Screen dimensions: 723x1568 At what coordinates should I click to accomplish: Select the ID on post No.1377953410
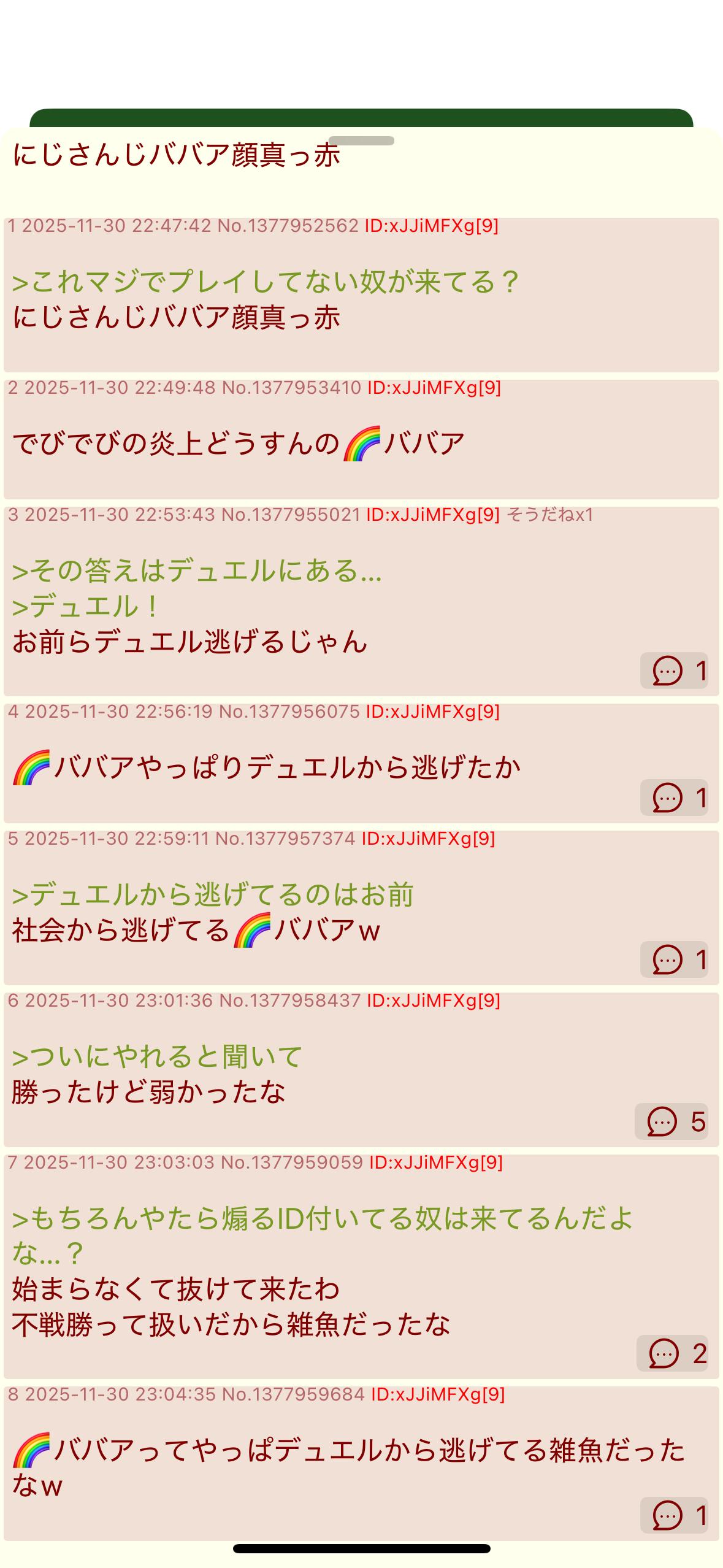tap(434, 388)
